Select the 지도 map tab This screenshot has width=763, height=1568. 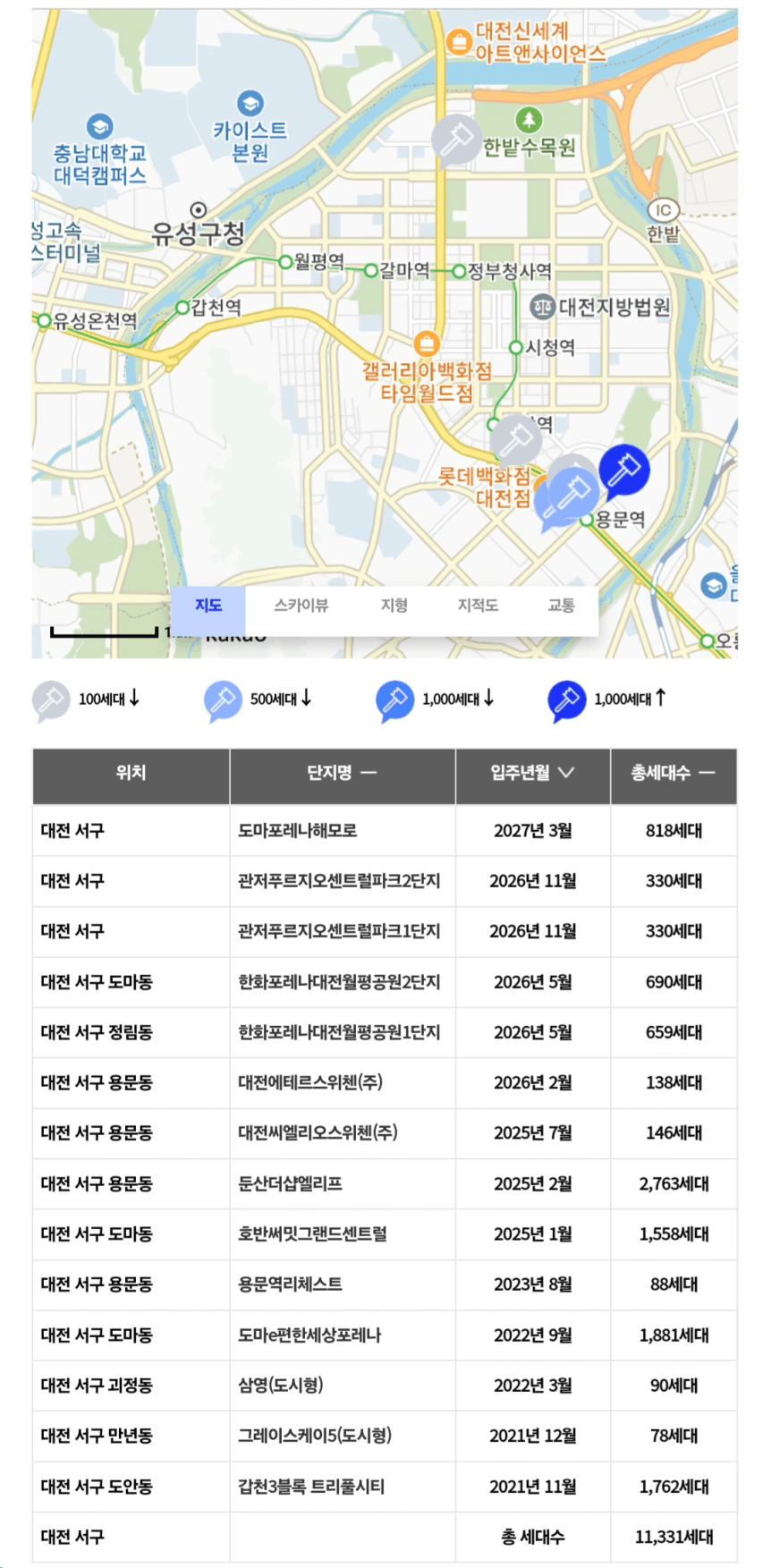[208, 606]
